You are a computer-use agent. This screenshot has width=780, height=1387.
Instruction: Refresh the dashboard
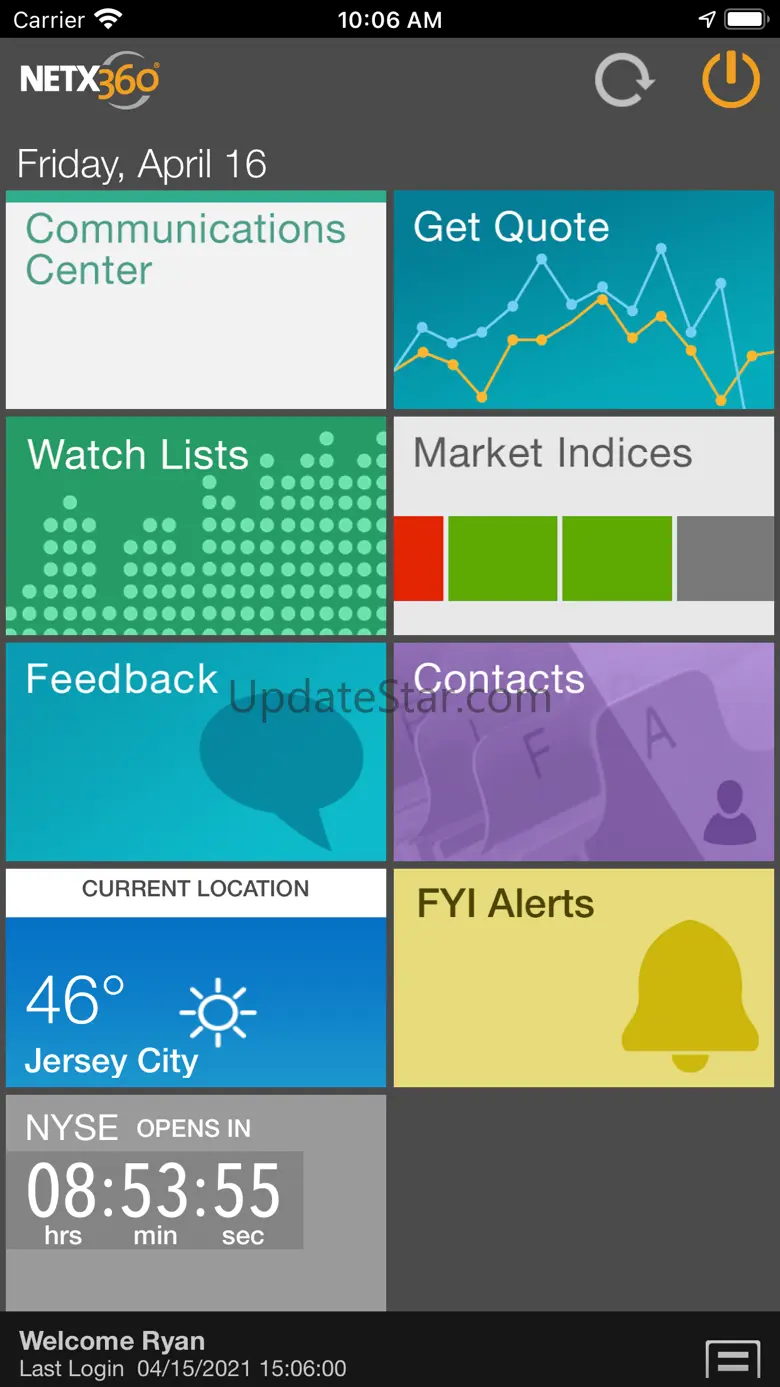pyautogui.click(x=624, y=80)
